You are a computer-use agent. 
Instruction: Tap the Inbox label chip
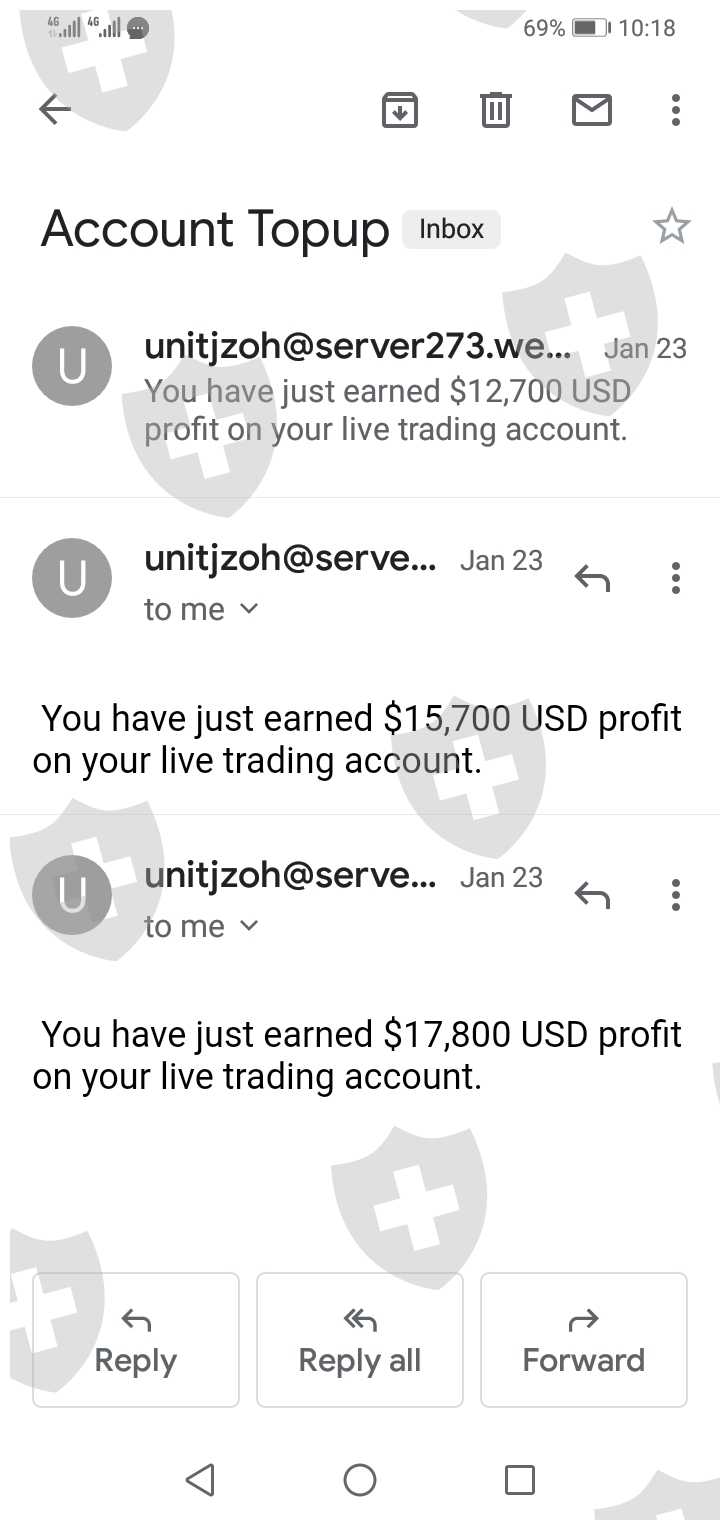(x=451, y=229)
